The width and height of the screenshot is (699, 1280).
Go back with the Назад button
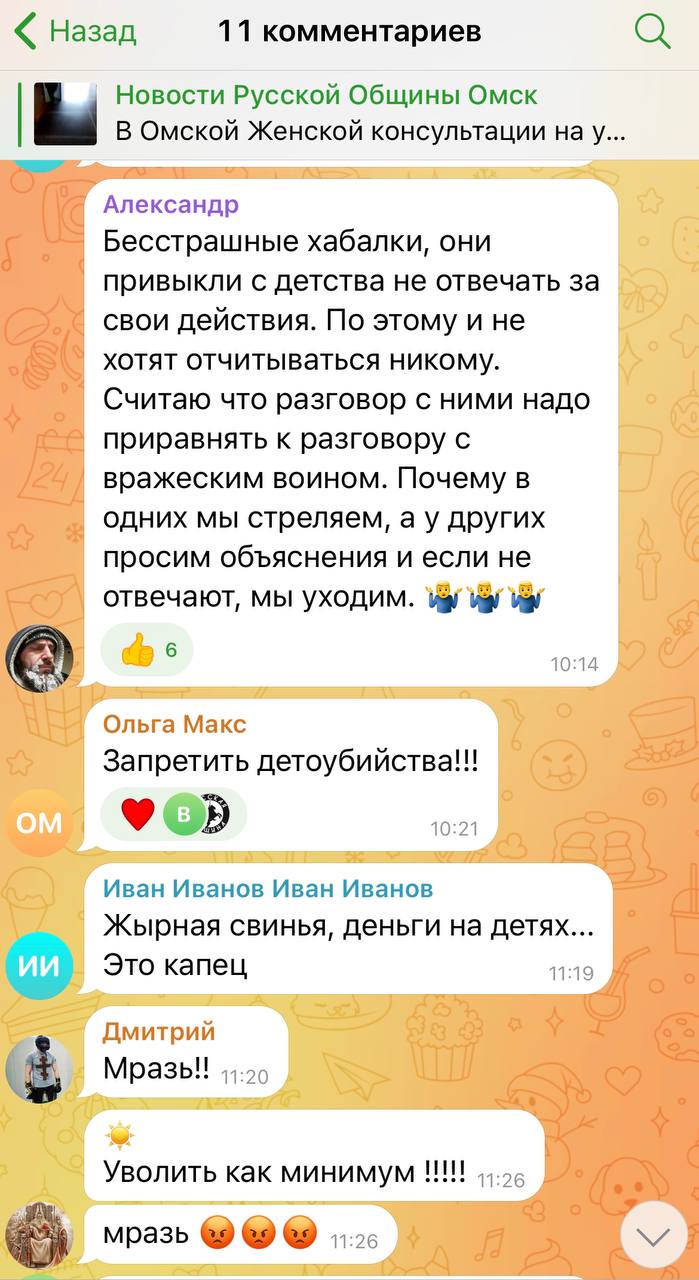tap(75, 32)
